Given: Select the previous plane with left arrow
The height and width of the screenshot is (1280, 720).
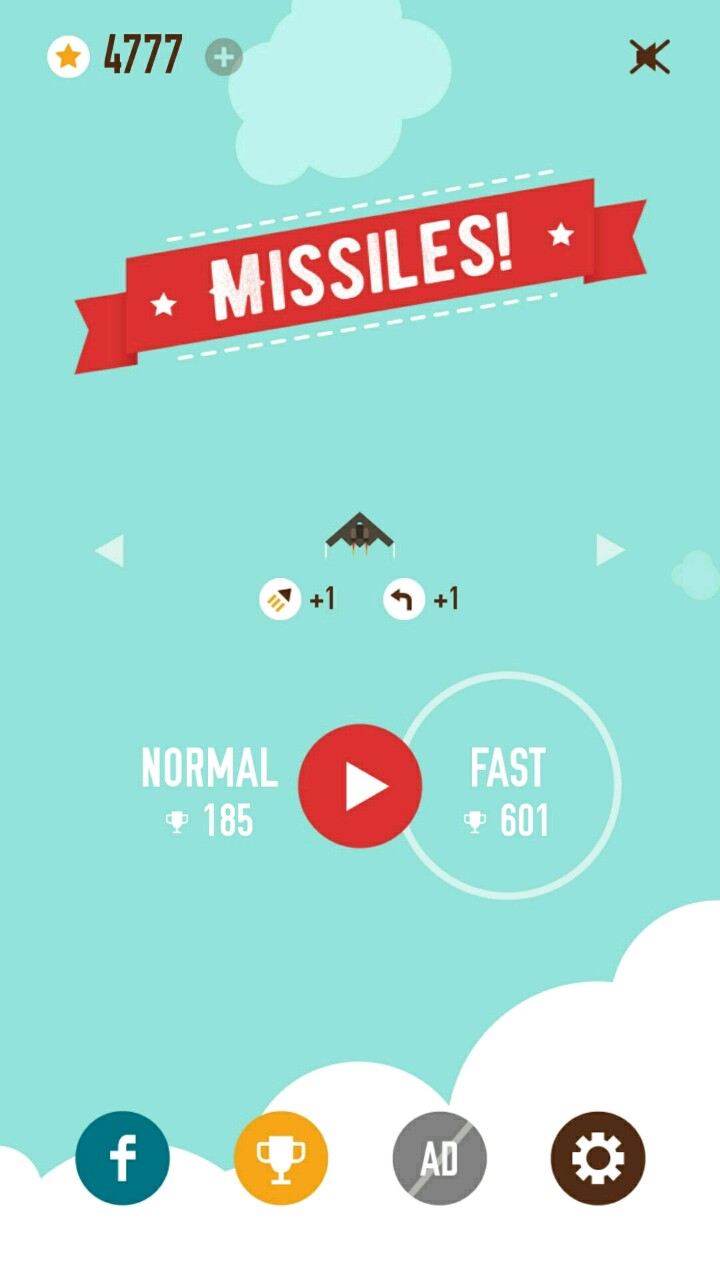Looking at the screenshot, I should (109, 550).
